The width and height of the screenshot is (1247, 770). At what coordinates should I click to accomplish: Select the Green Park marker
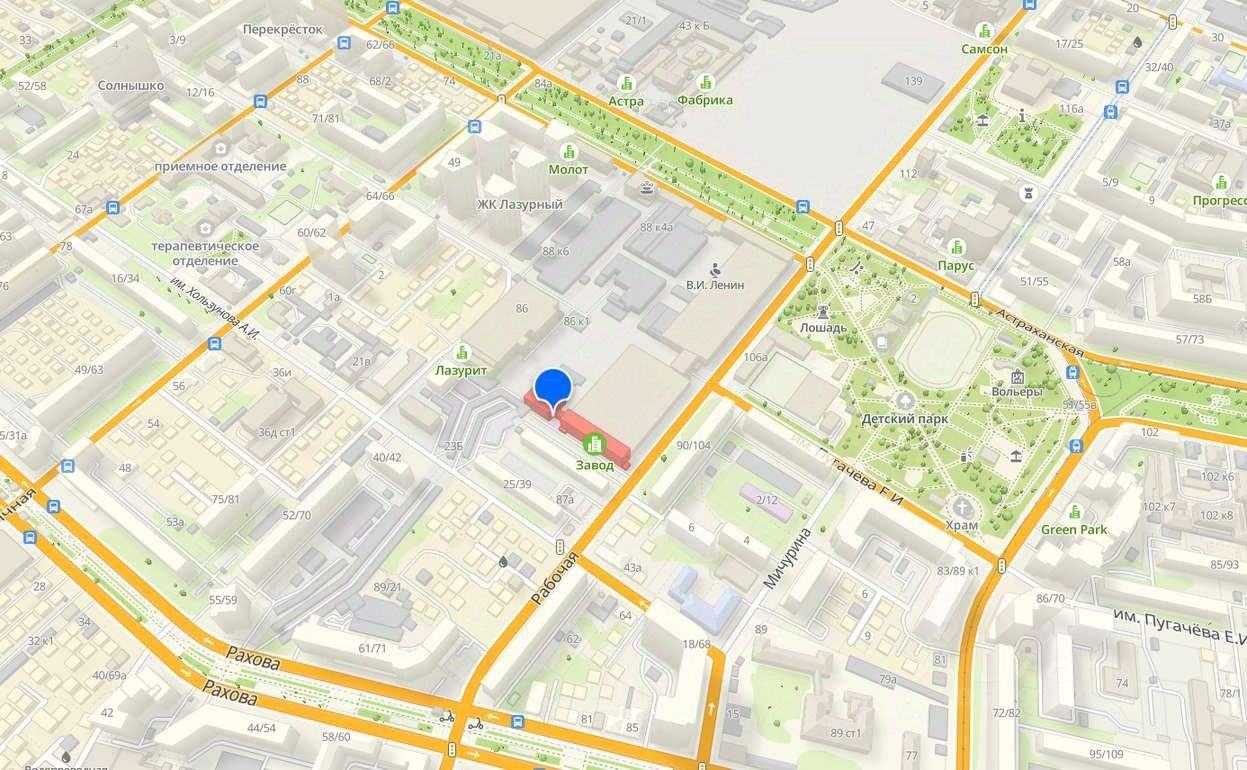pyautogui.click(x=1075, y=512)
